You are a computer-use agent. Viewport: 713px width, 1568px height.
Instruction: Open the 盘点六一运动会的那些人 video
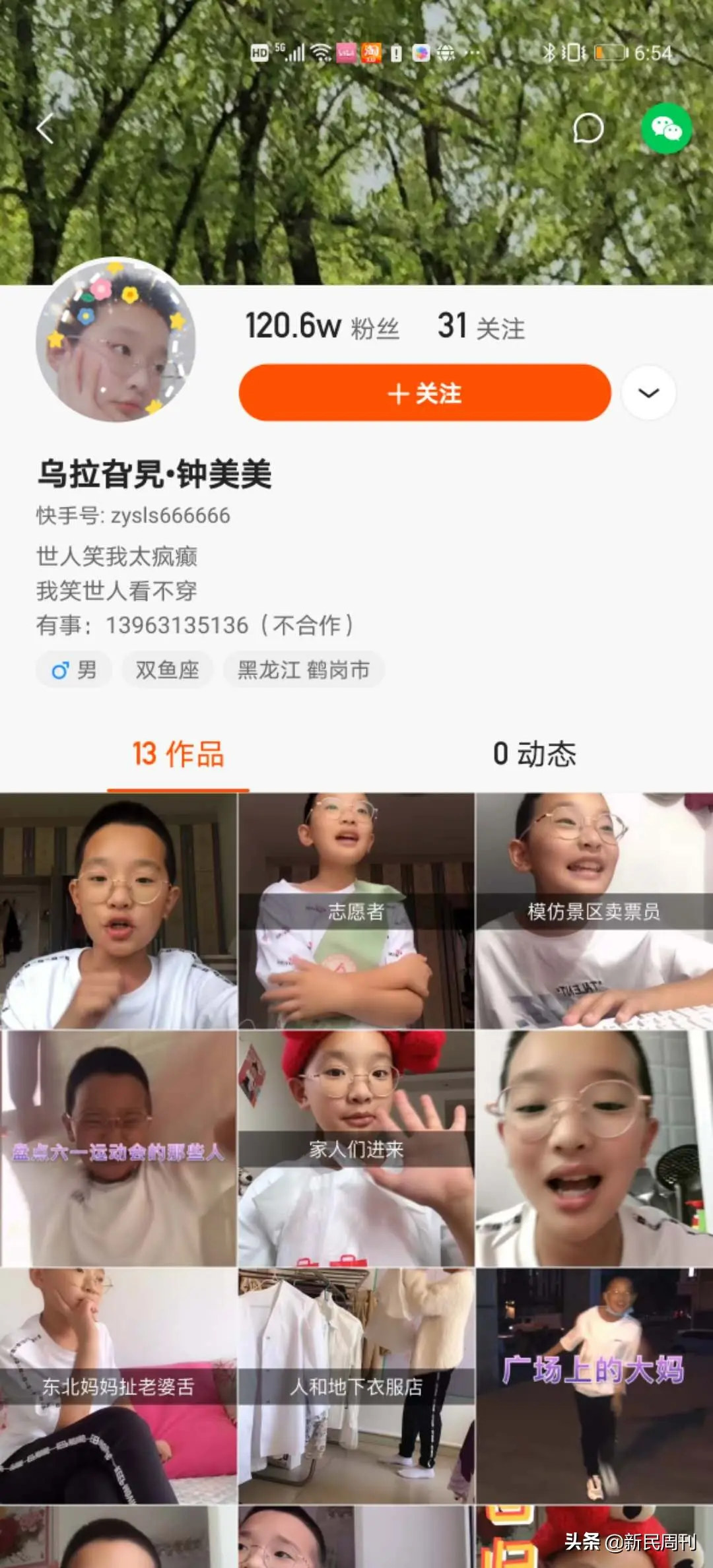(x=118, y=1148)
